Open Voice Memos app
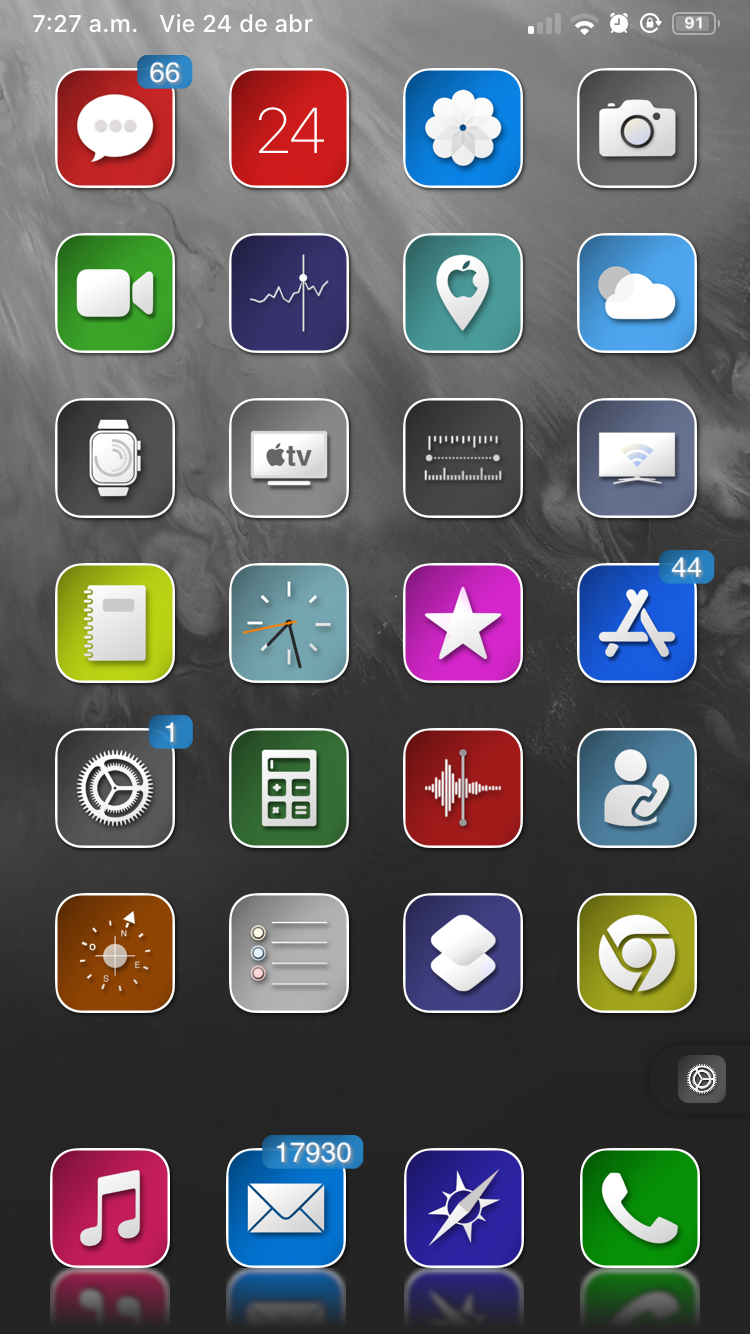The width and height of the screenshot is (750, 1334). (x=463, y=788)
